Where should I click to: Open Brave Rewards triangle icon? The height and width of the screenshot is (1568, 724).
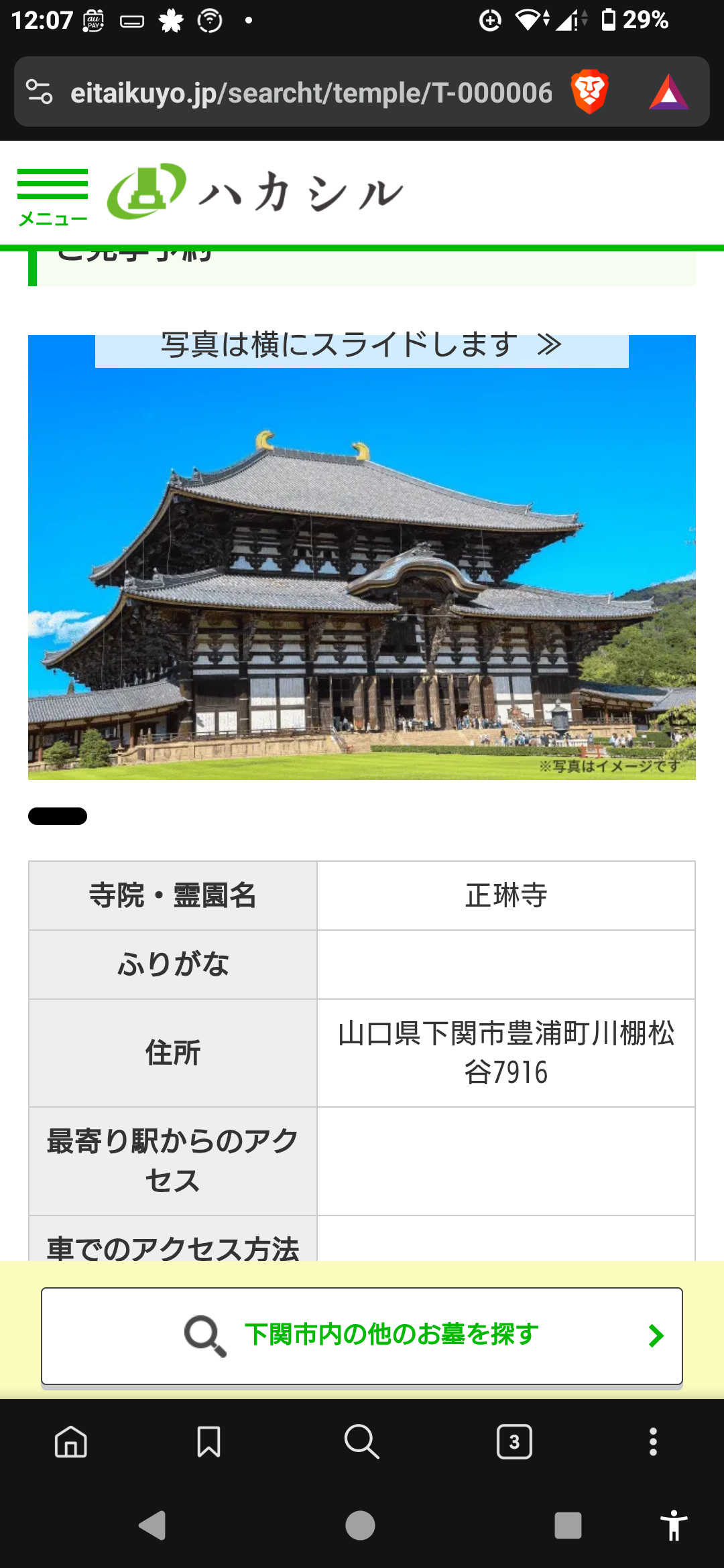668,92
